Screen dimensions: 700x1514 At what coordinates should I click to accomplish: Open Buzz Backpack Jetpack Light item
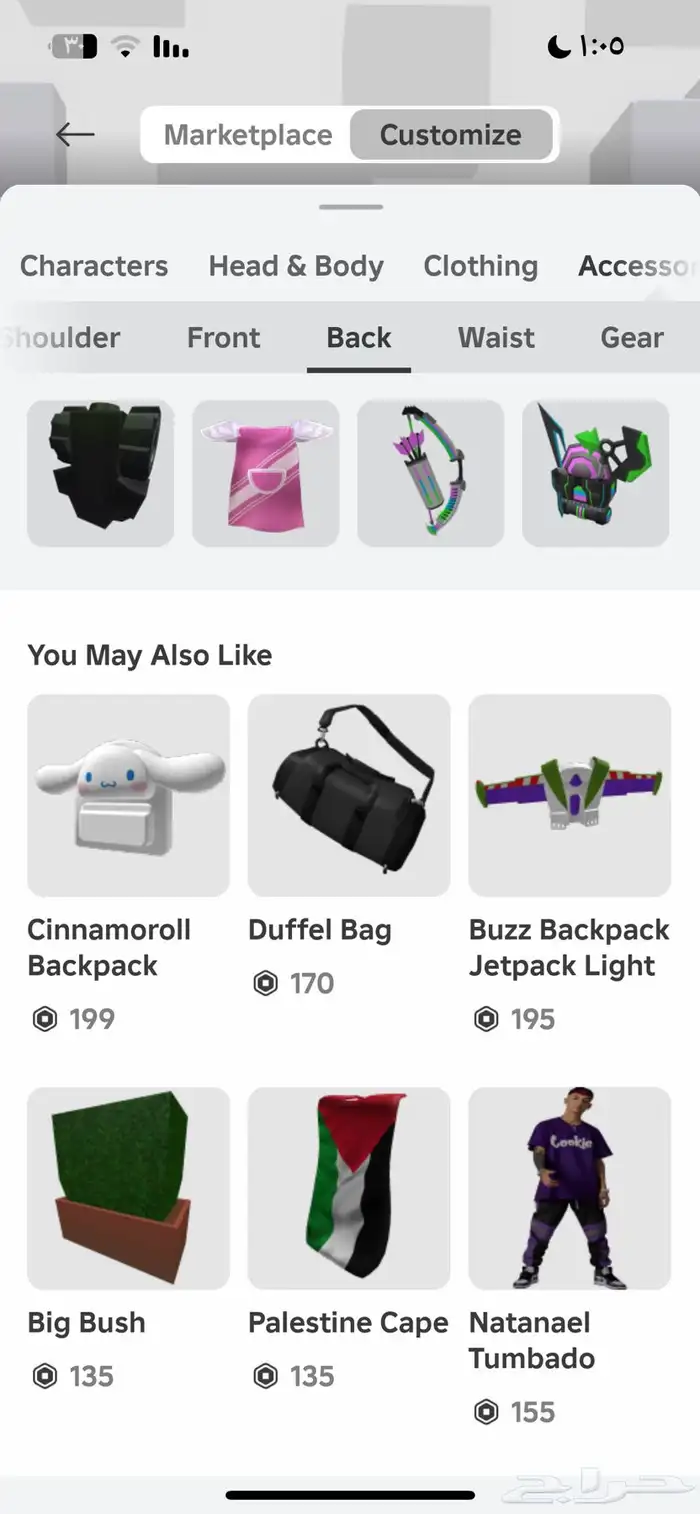click(569, 795)
